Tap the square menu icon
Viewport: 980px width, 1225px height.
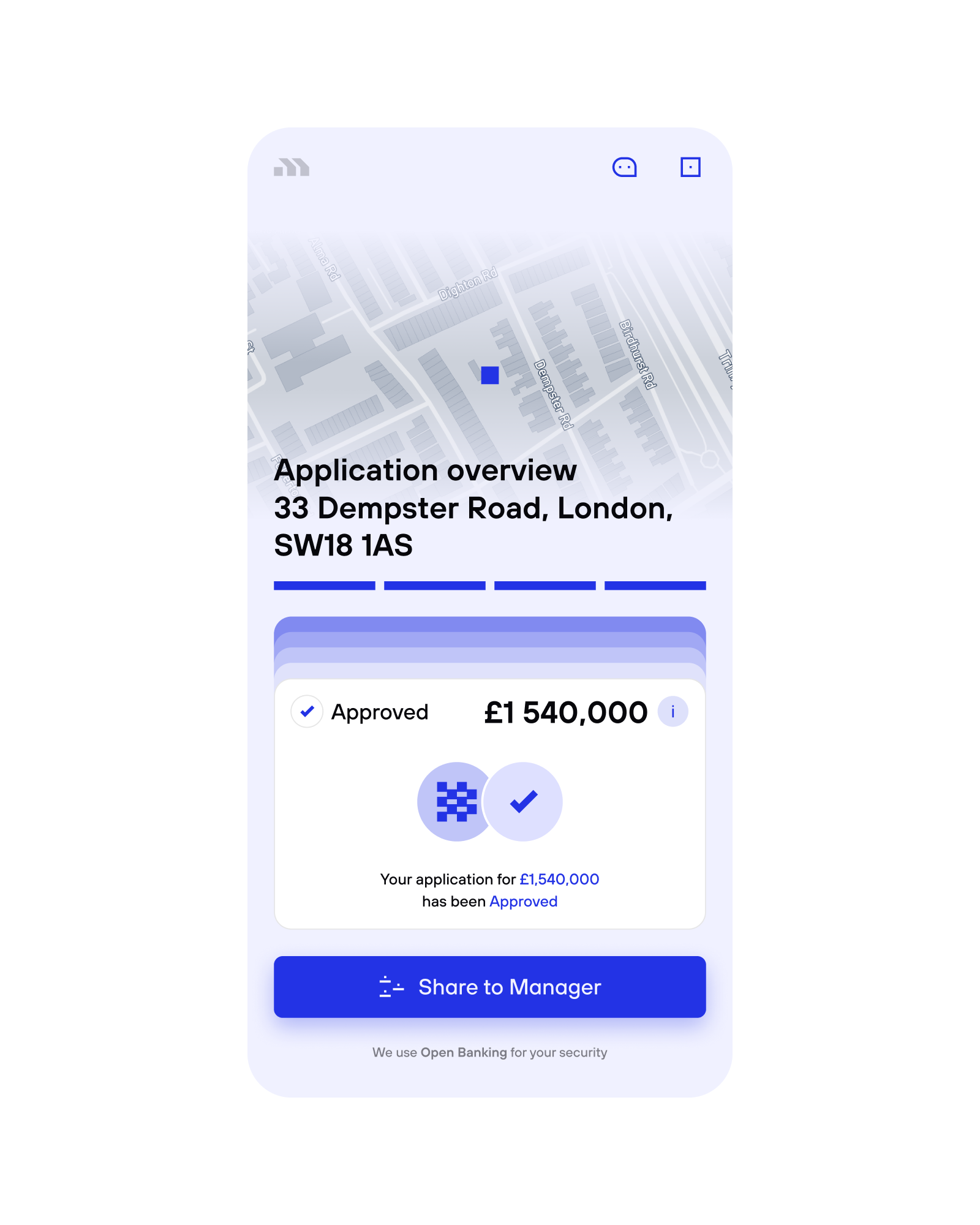690,167
